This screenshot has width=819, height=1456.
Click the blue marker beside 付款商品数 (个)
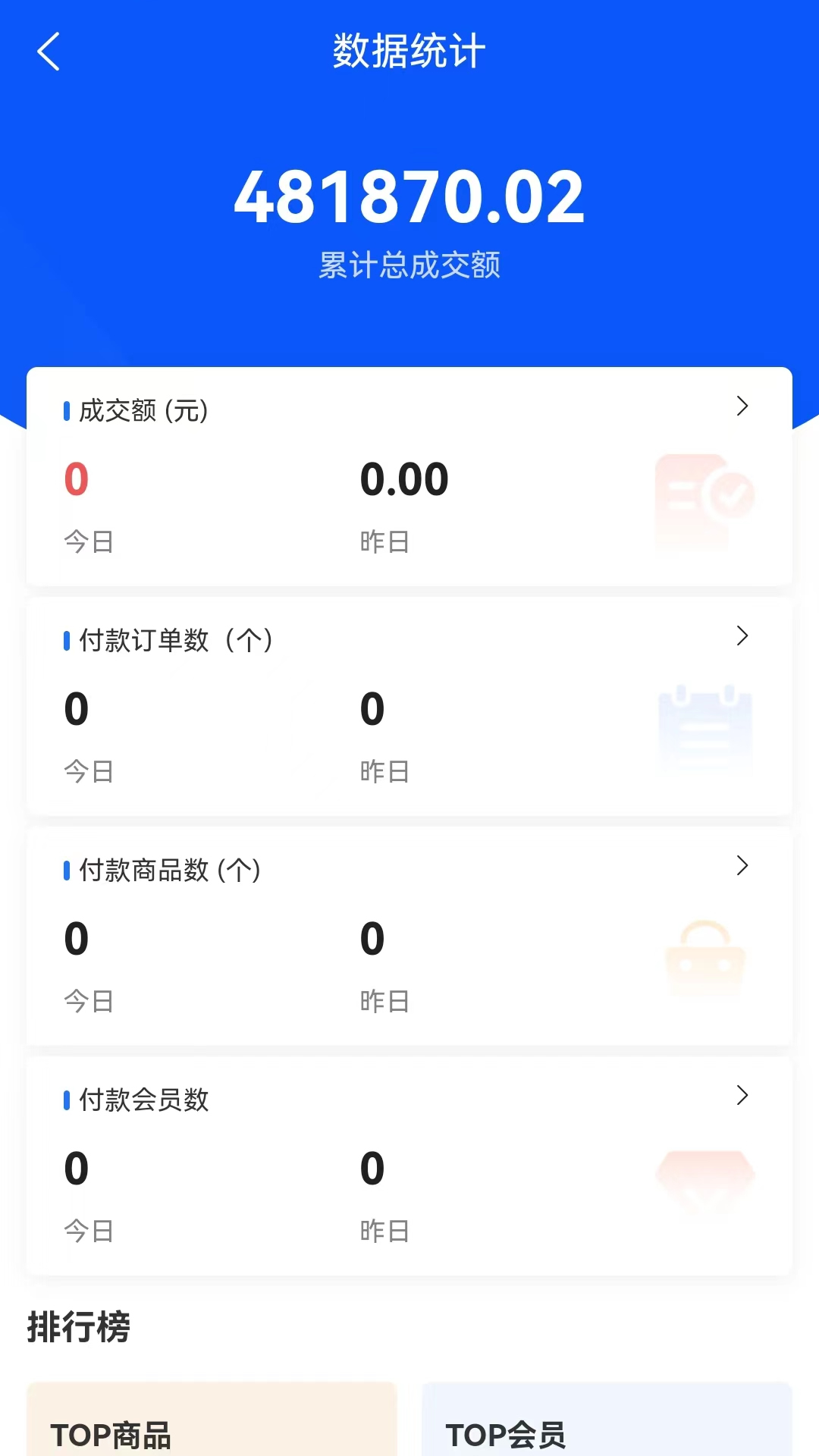pos(65,871)
